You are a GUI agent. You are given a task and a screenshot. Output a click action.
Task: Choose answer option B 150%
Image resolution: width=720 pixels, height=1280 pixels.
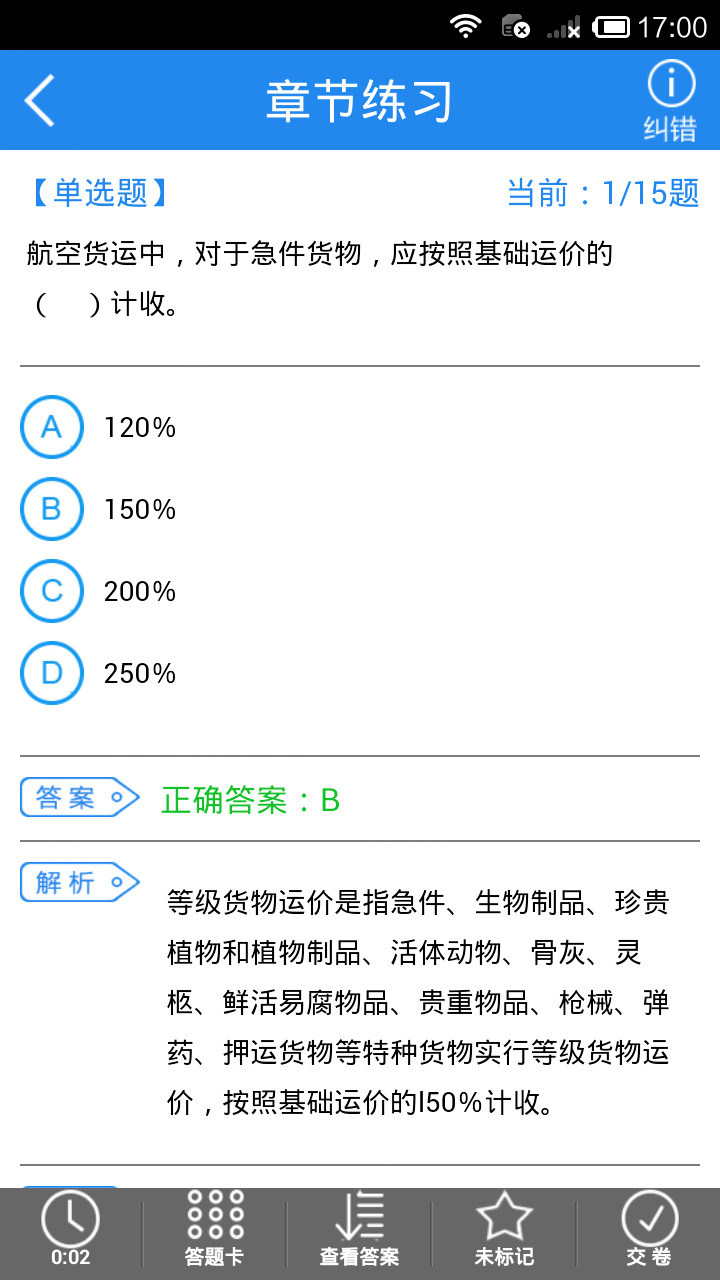click(x=51, y=510)
